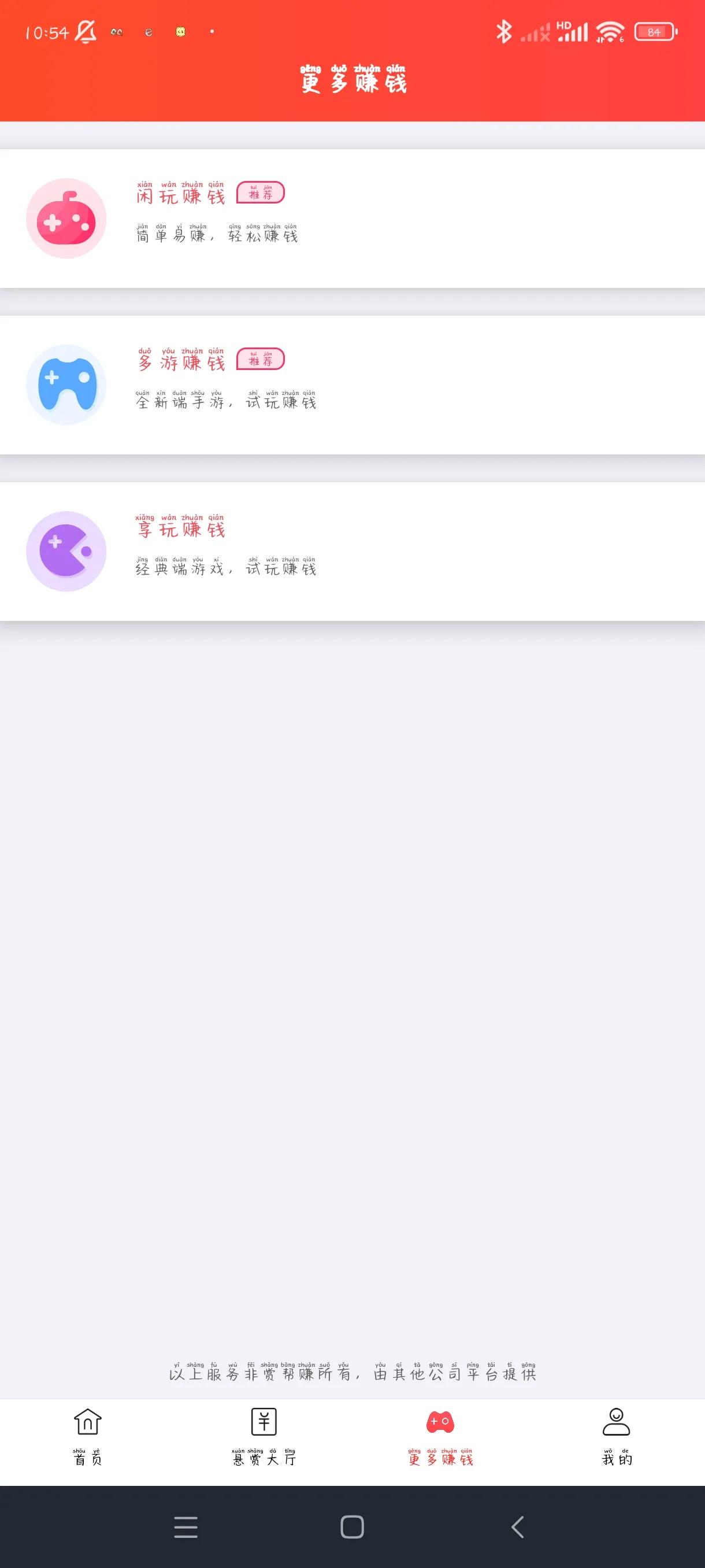Open the 多游赚钱 card

coord(352,384)
